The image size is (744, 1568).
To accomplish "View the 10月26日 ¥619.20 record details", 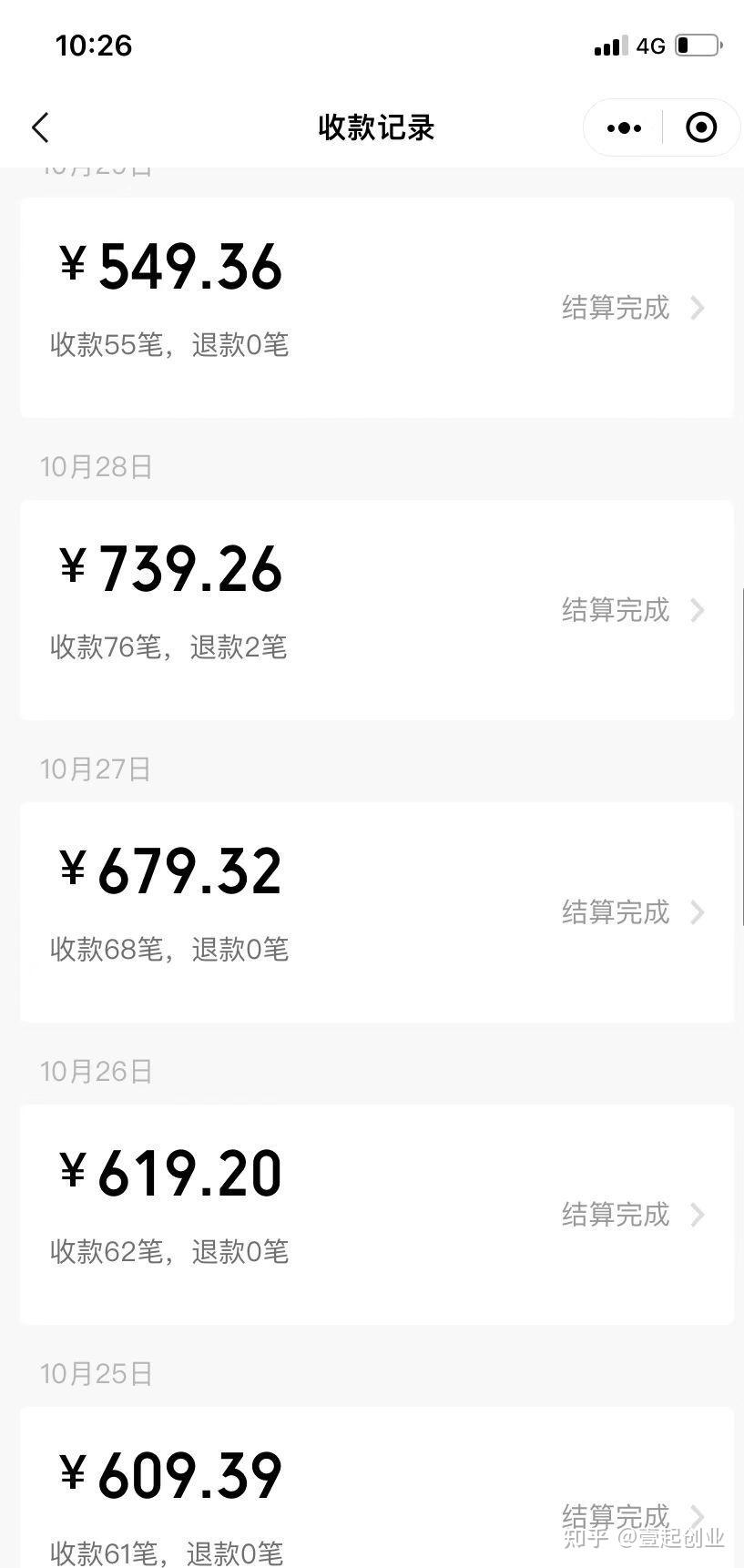I will (377, 1215).
